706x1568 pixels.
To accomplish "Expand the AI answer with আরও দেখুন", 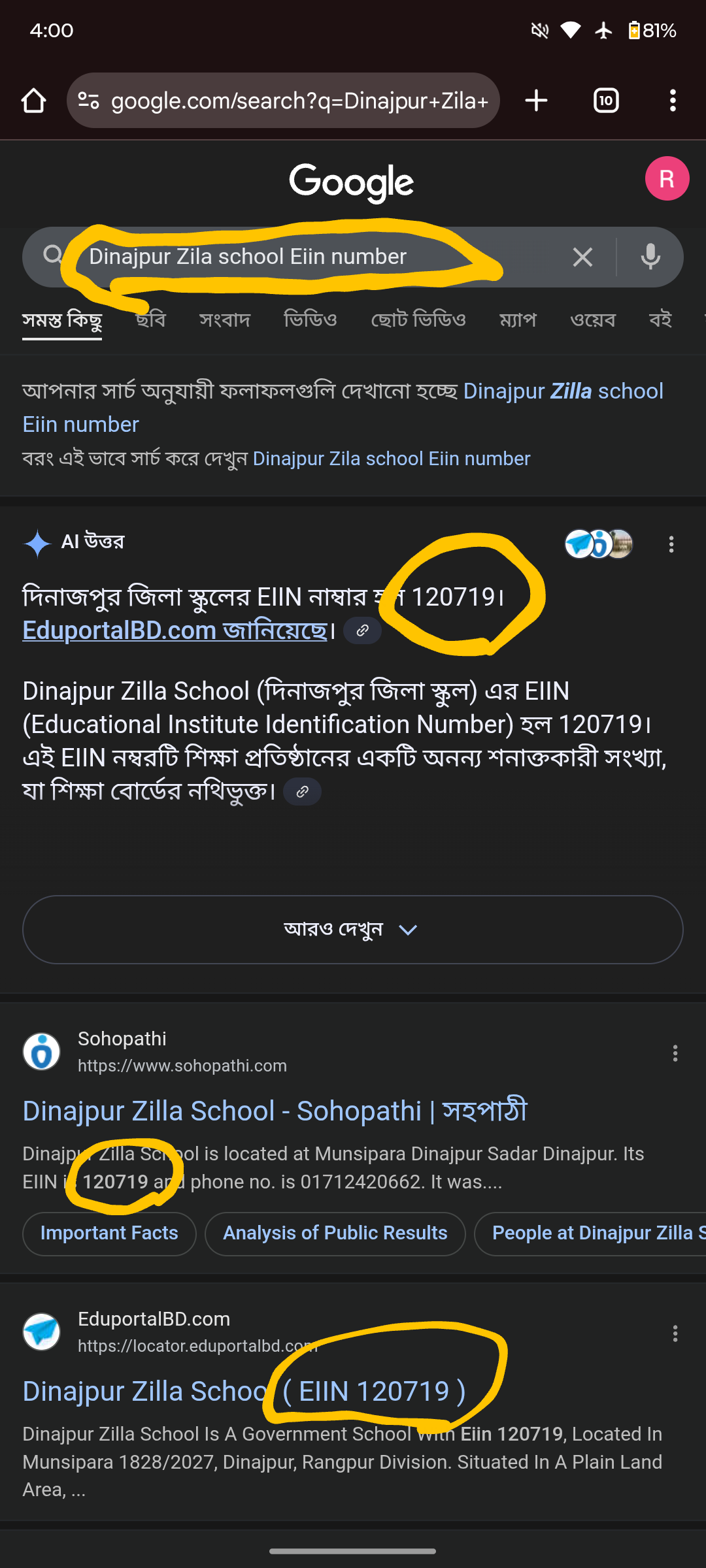I will 352,929.
